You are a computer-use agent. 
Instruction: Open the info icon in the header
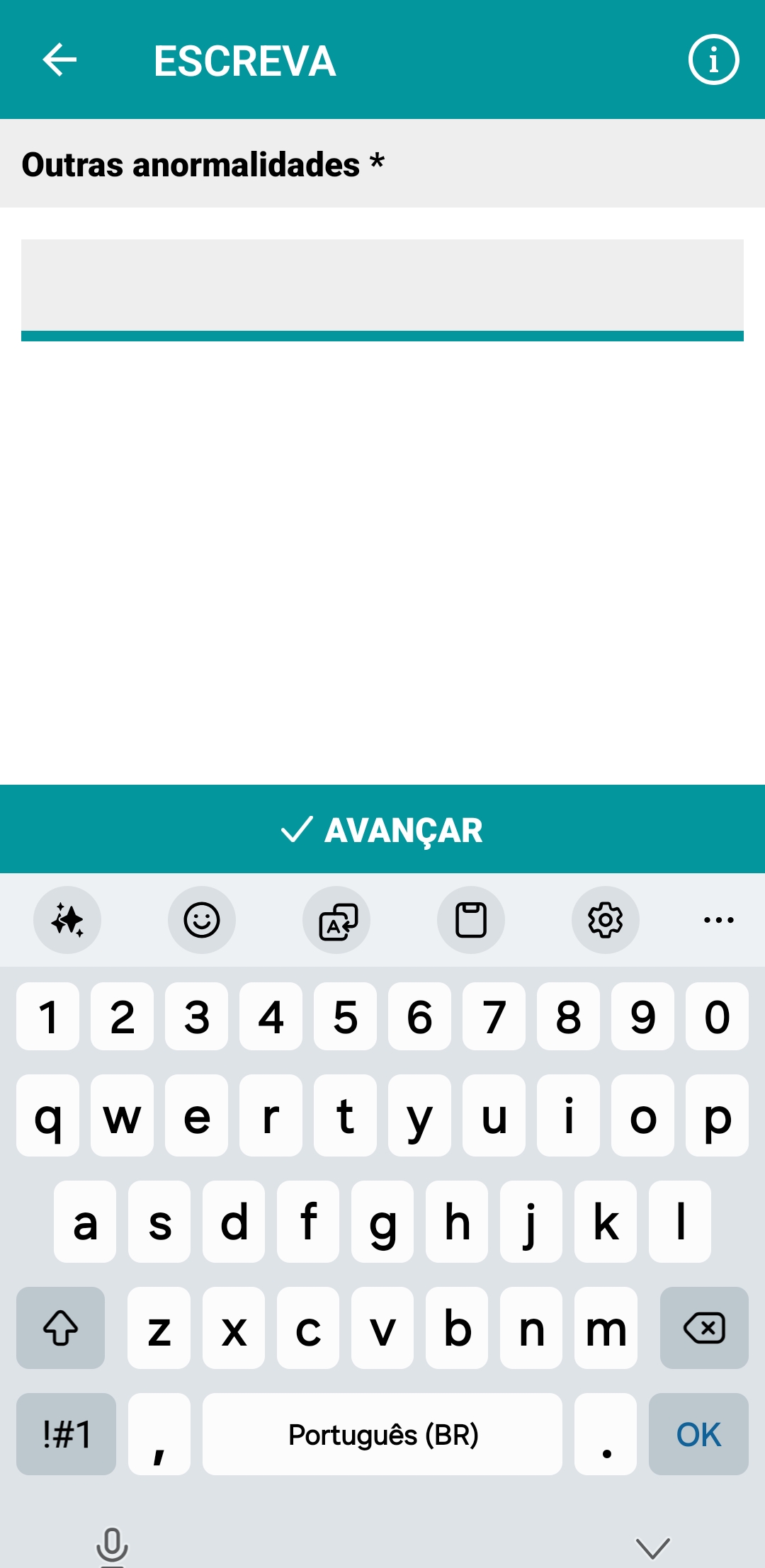tap(713, 59)
